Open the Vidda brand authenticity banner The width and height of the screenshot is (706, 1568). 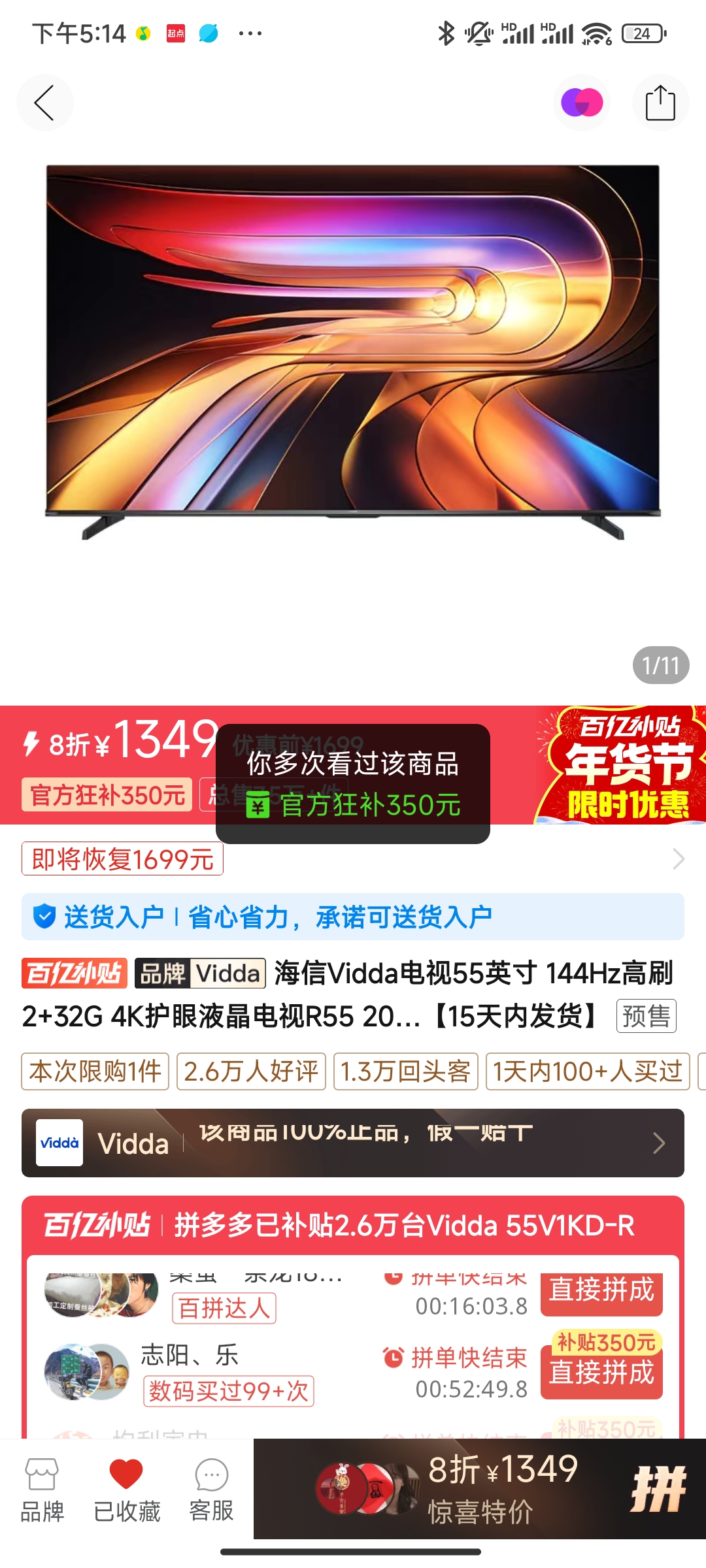coord(353,1143)
